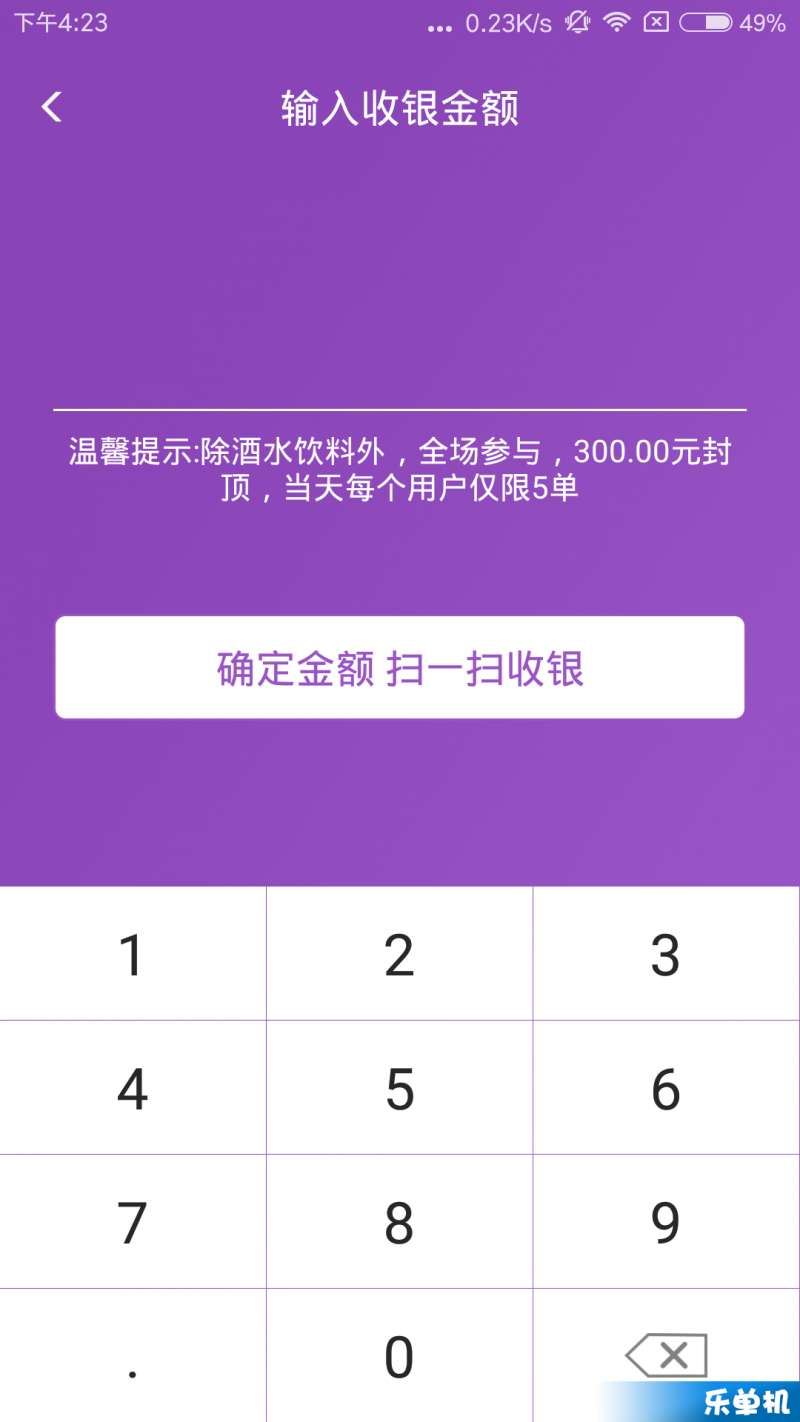The width and height of the screenshot is (800, 1422).
Task: Delete the last digit with backspace
Action: [666, 1355]
